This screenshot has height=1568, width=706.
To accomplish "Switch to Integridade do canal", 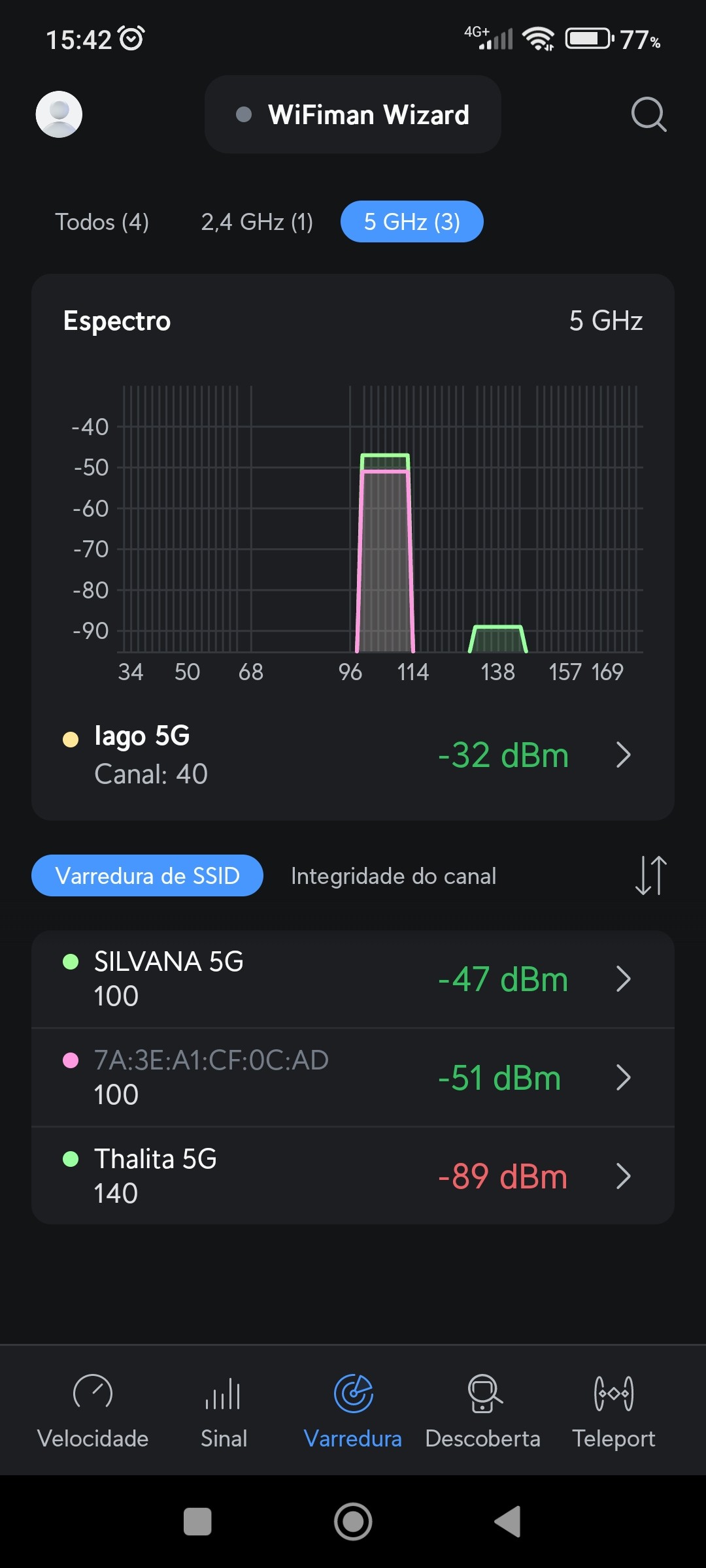I will [x=394, y=875].
